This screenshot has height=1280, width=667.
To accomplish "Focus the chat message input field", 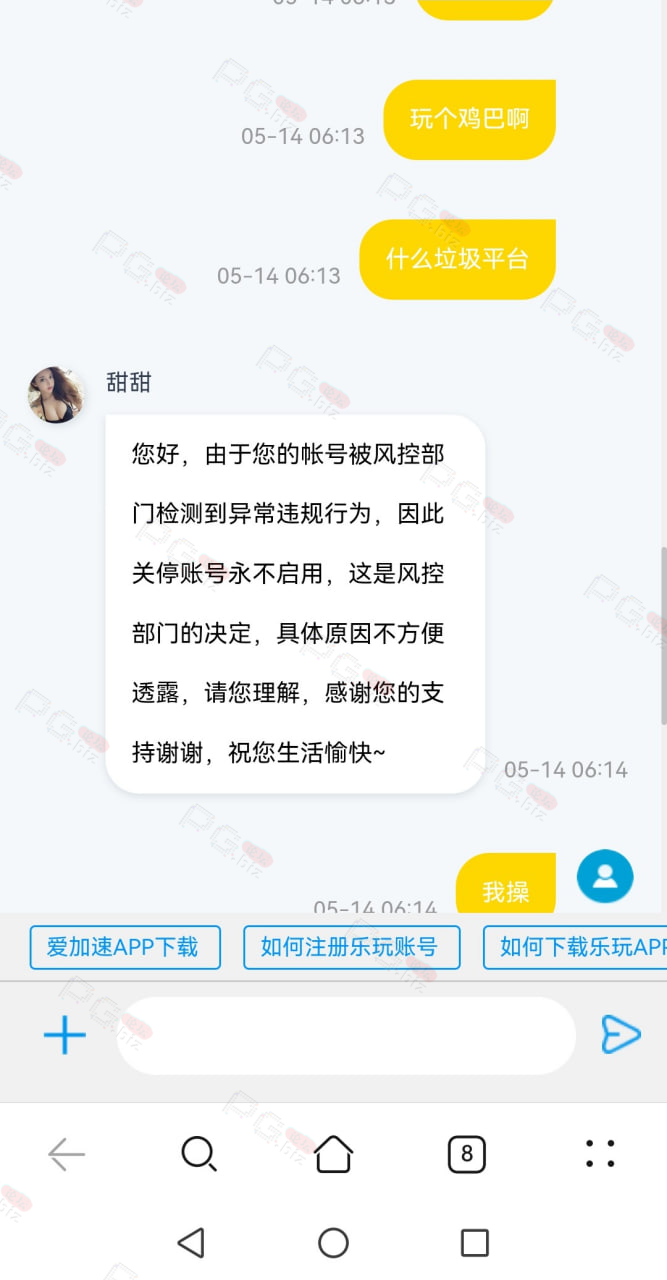I will tap(346, 1035).
